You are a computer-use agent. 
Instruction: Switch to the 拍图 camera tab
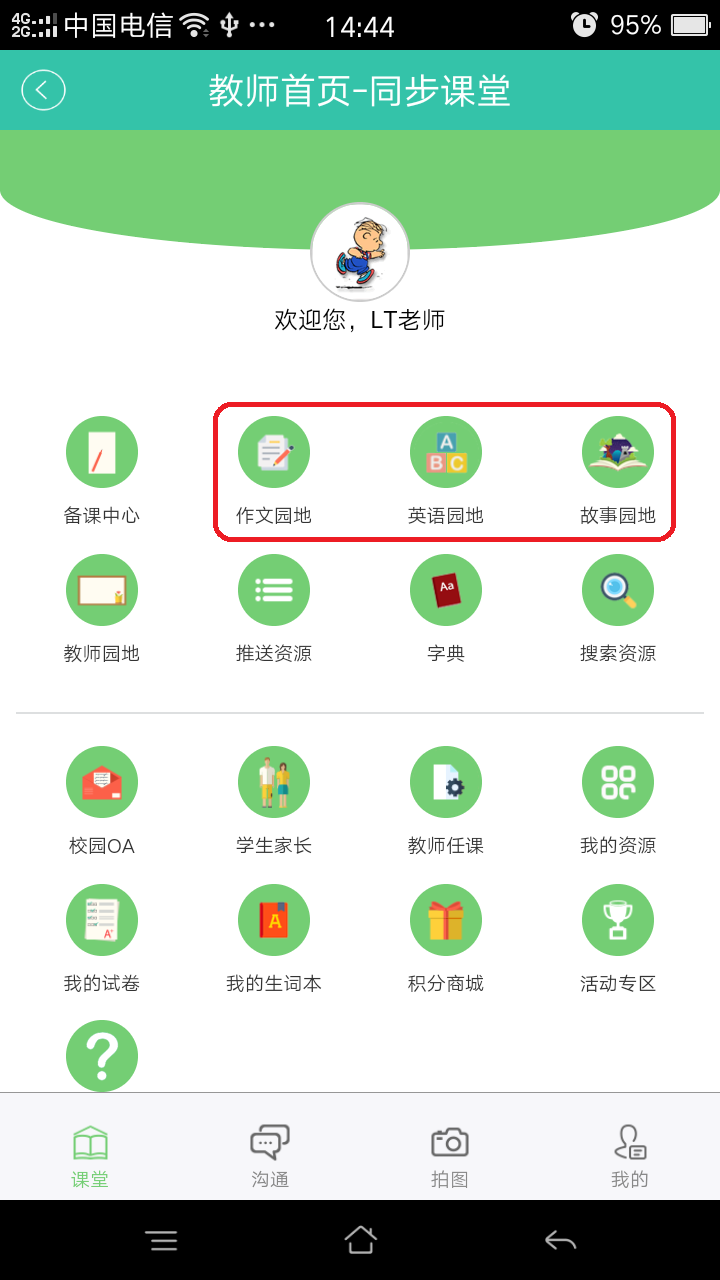click(x=450, y=1155)
